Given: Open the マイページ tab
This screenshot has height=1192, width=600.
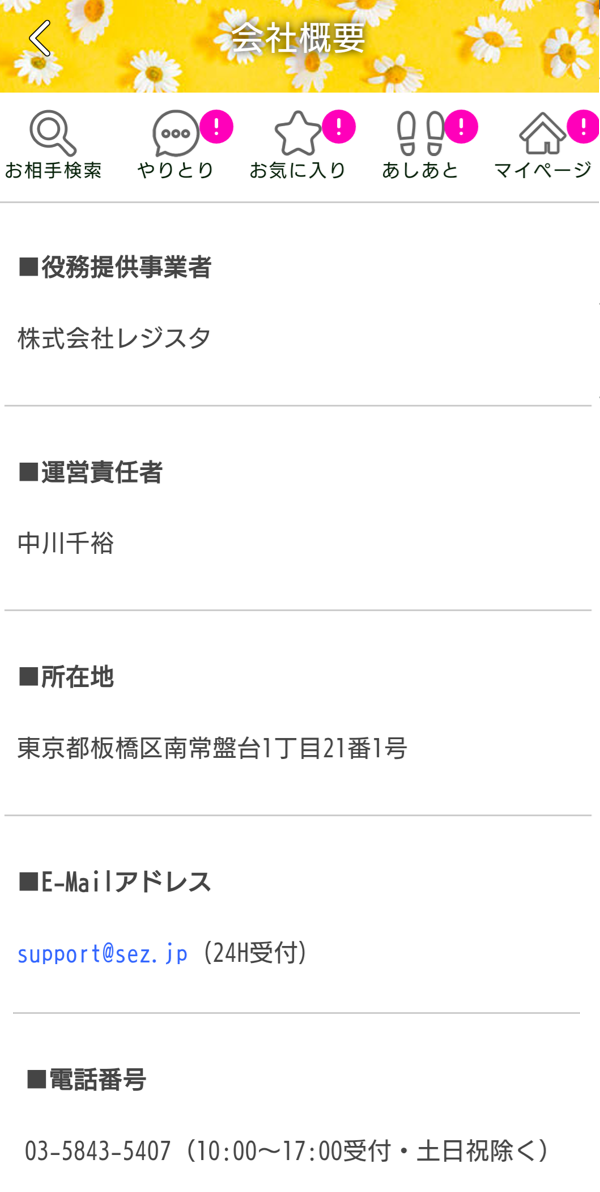Looking at the screenshot, I should (543, 146).
